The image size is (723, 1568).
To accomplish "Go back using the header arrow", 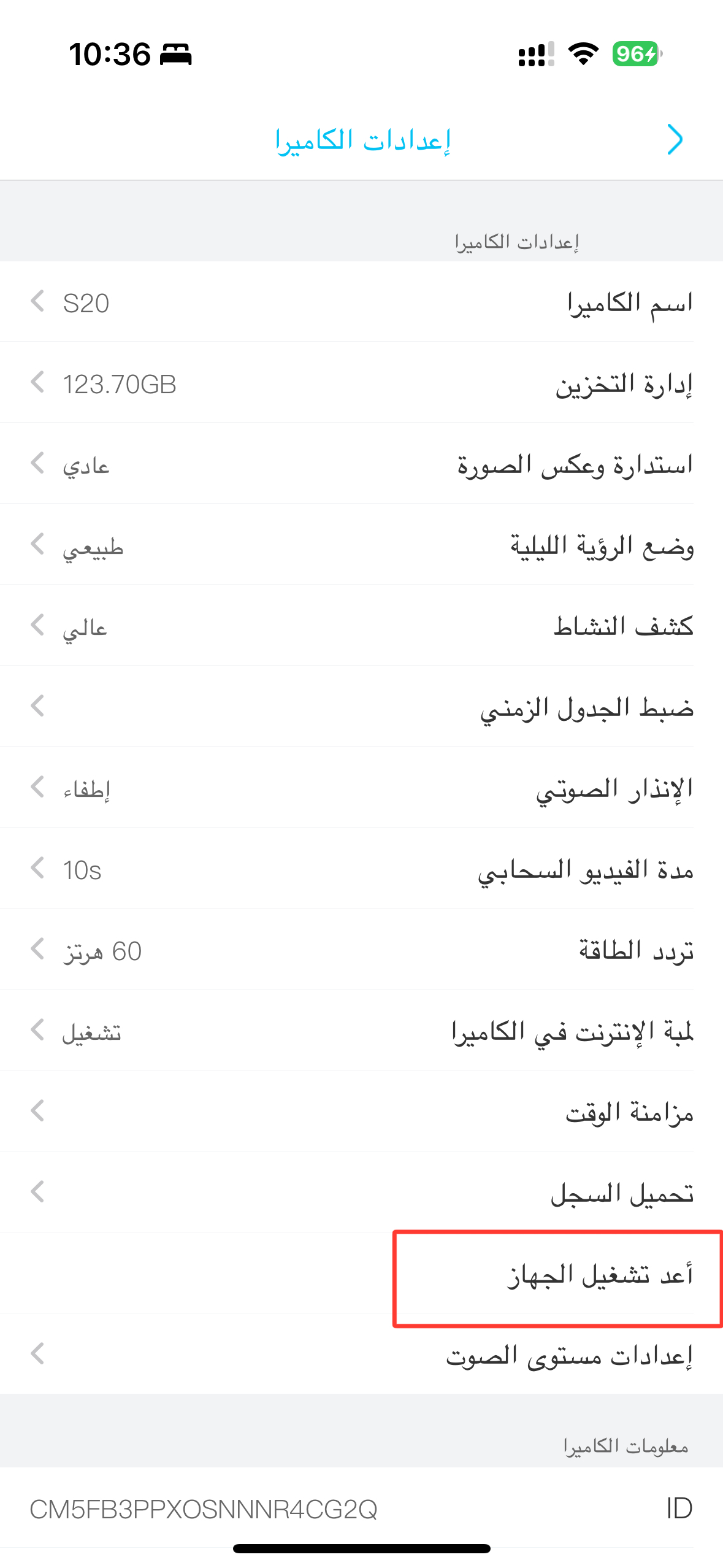I will (x=675, y=140).
